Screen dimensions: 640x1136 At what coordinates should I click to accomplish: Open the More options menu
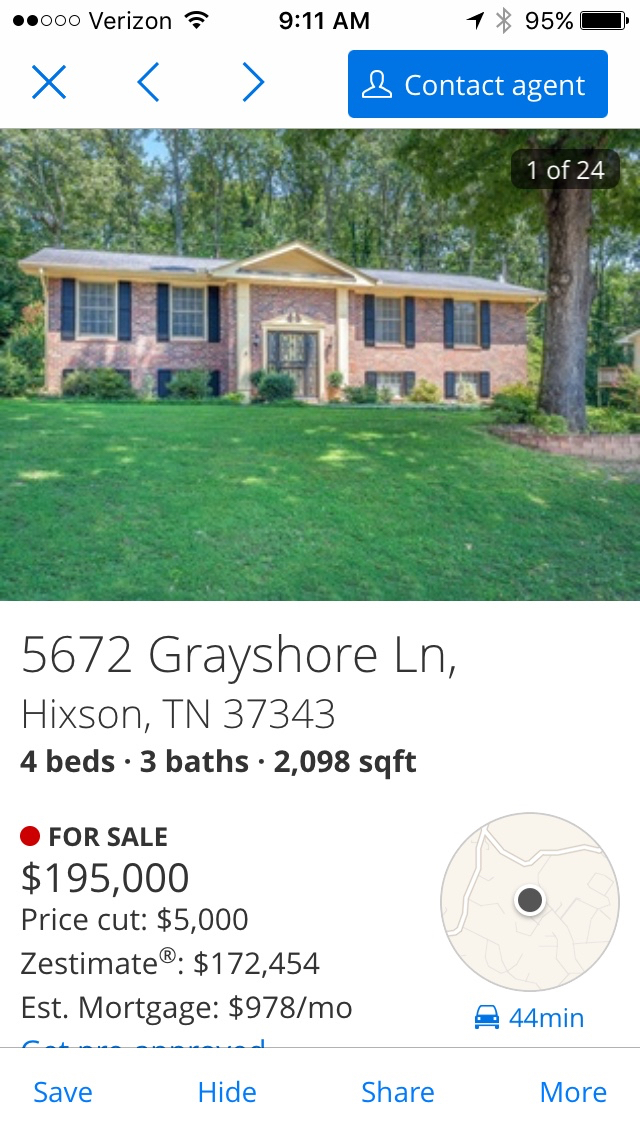click(x=573, y=1092)
